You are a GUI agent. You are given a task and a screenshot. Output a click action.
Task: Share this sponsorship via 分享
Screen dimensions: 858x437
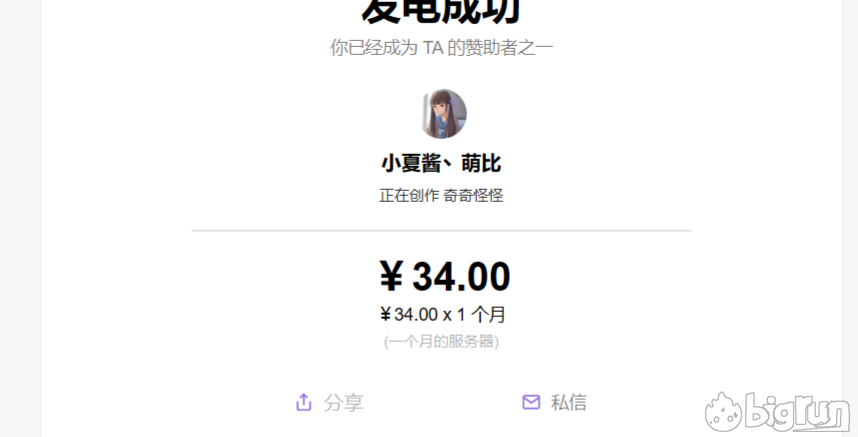click(x=329, y=402)
